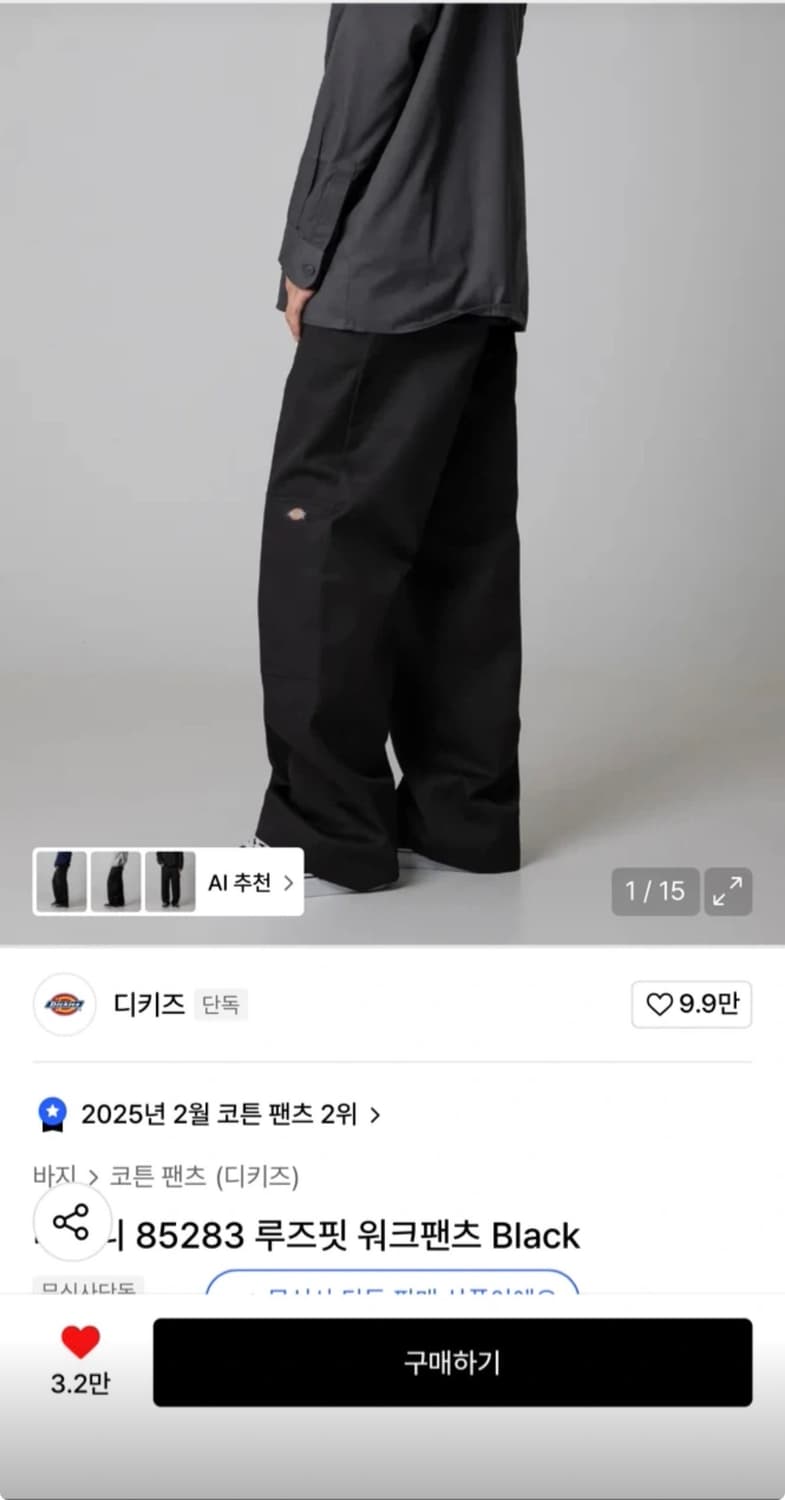Open the 바지 category breadcrumb link

(x=56, y=1178)
